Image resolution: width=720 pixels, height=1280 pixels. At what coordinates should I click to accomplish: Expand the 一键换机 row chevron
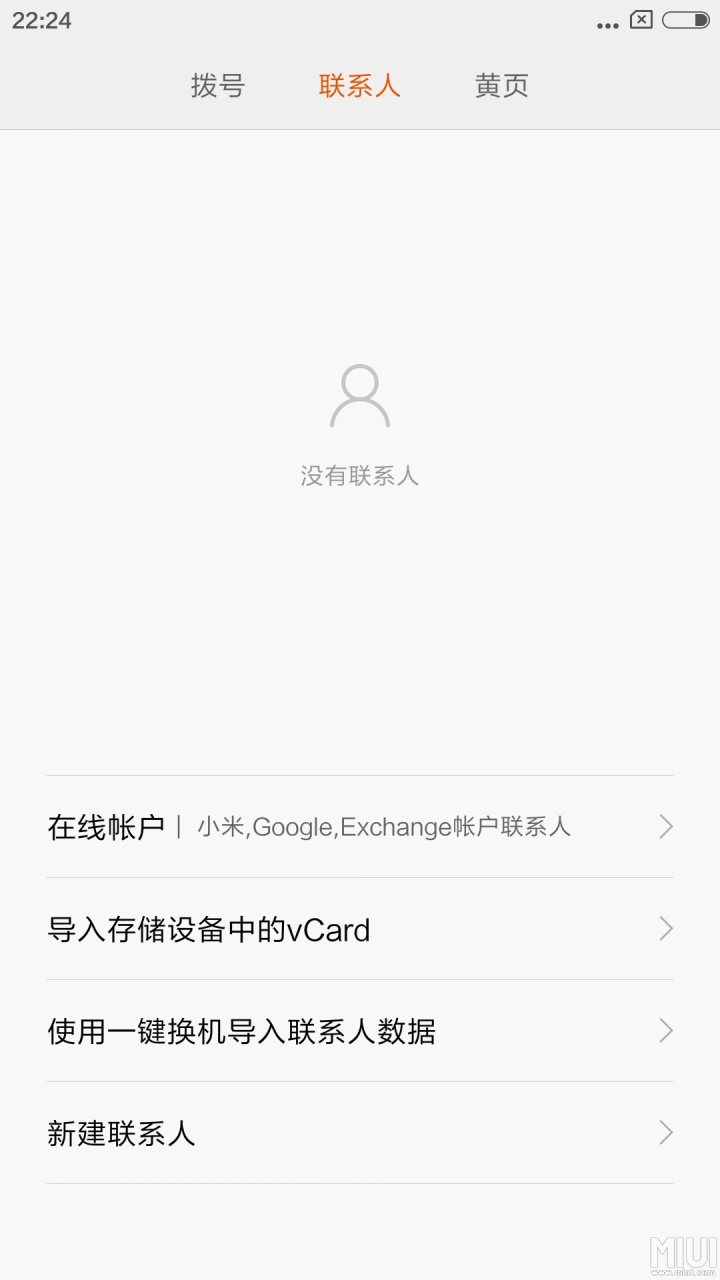pyautogui.click(x=665, y=1031)
